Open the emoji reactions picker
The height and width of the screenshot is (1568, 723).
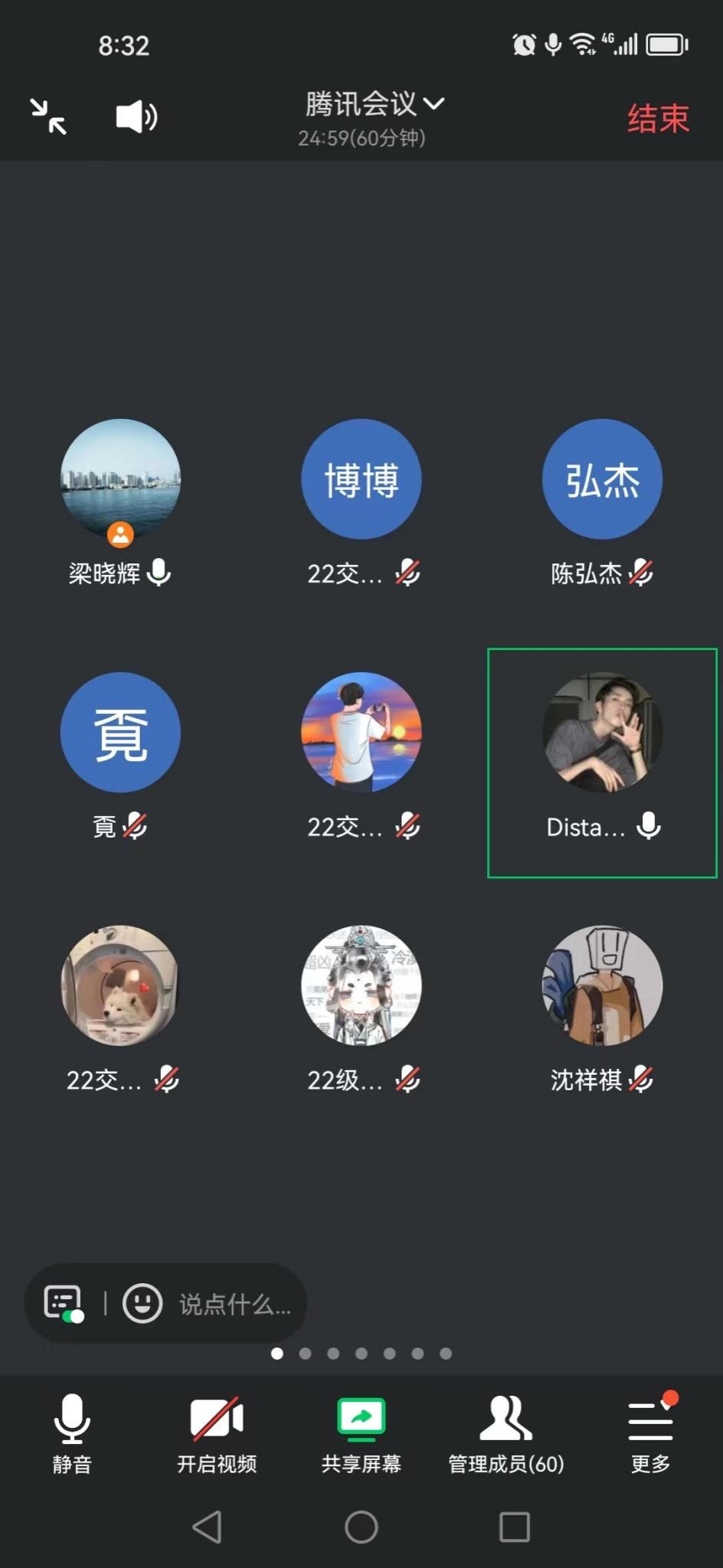click(x=142, y=1302)
